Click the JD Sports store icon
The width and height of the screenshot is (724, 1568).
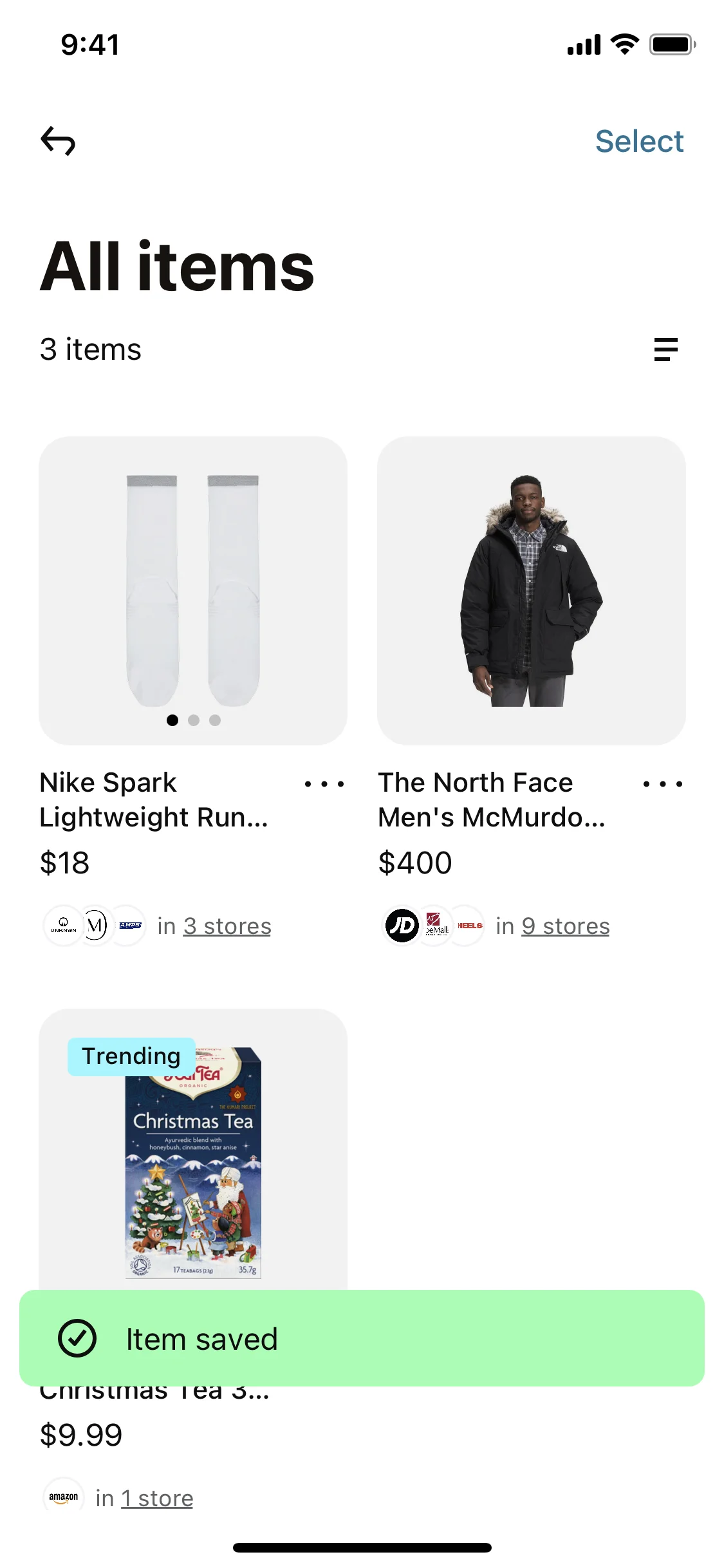tap(400, 926)
